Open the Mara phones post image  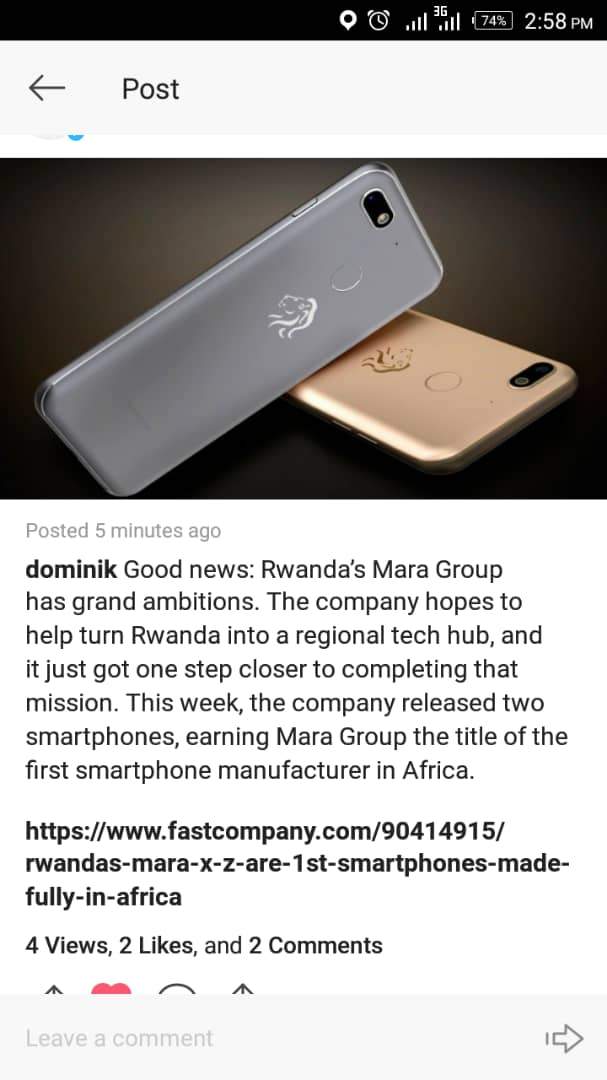click(303, 328)
